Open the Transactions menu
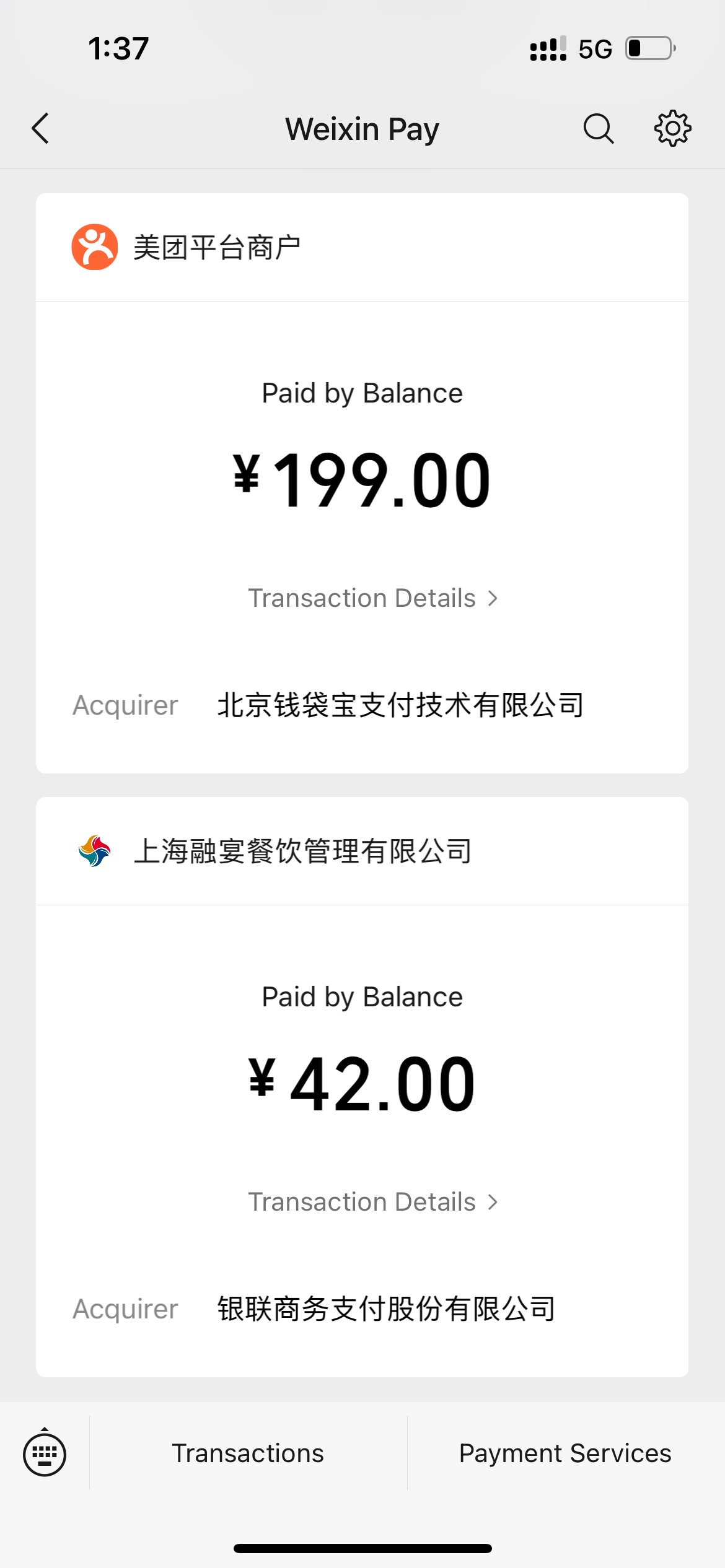This screenshot has width=725, height=1568. [248, 1453]
